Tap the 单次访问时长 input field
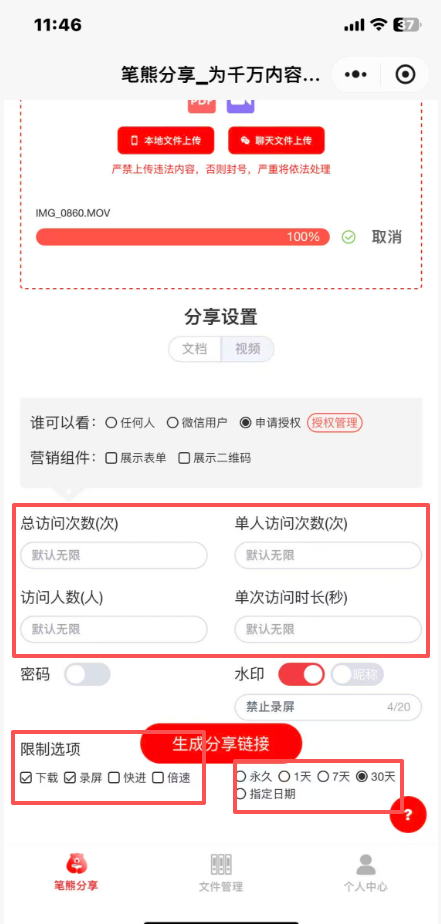This screenshot has width=441, height=924. pos(328,629)
